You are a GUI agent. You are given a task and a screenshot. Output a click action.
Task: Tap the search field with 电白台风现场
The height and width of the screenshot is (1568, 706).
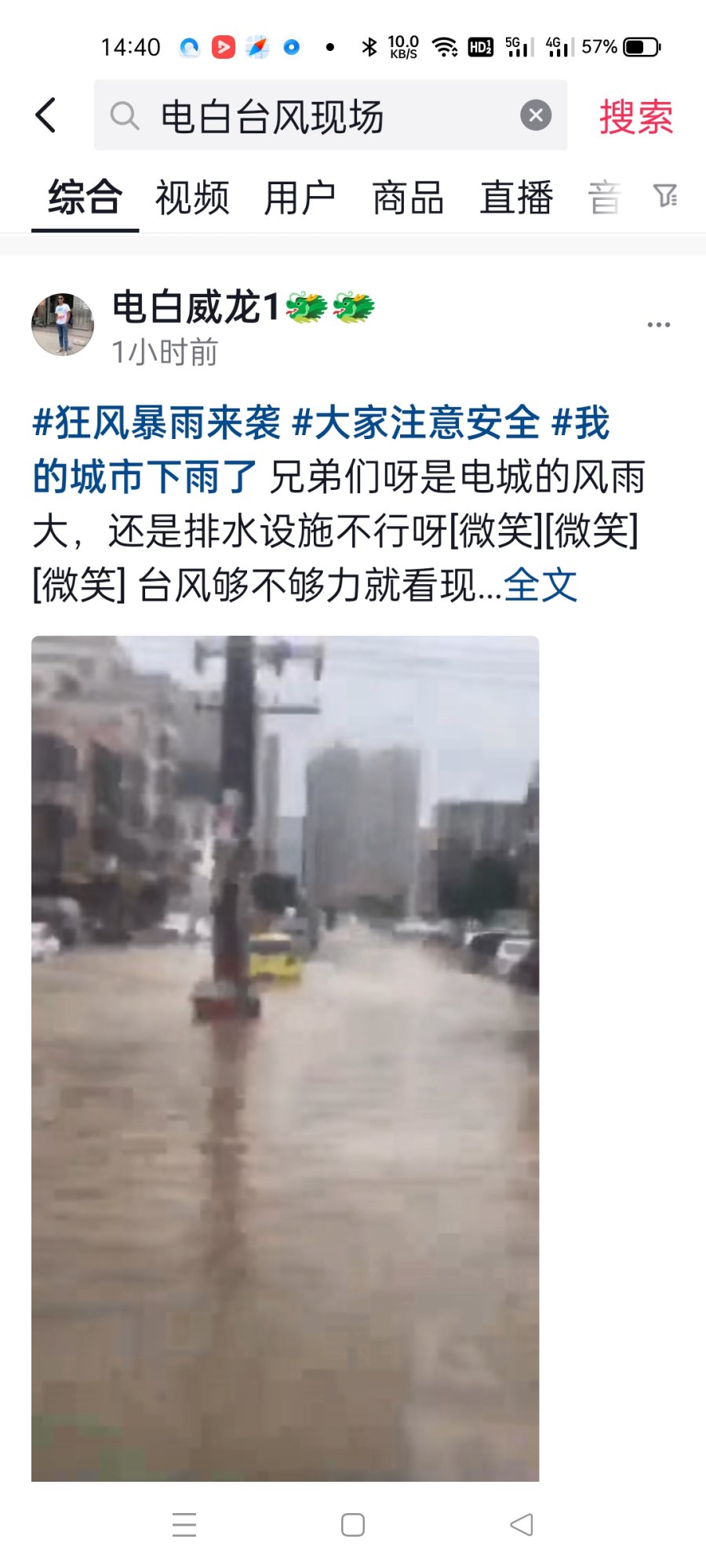tap(314, 116)
